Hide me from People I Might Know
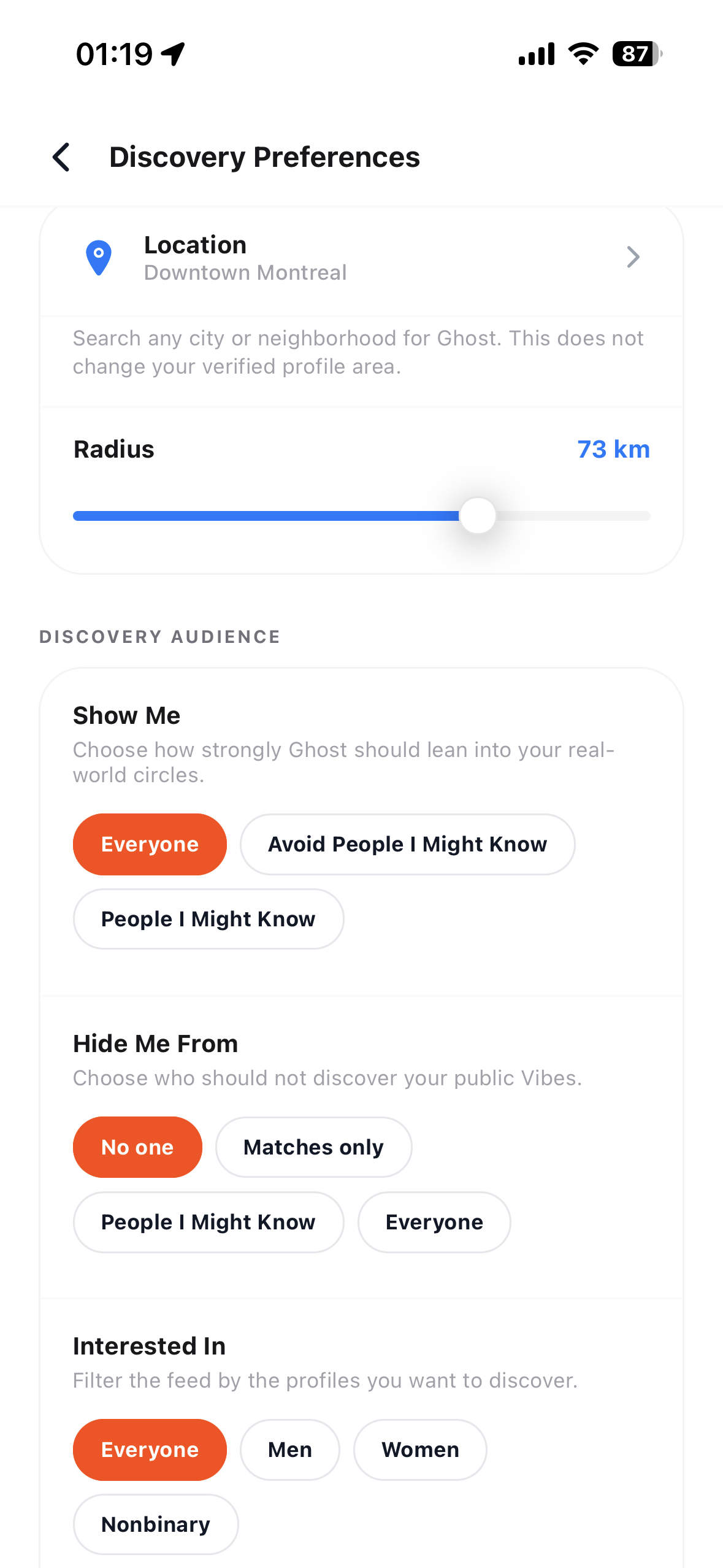This screenshot has width=723, height=1568. (x=208, y=1222)
